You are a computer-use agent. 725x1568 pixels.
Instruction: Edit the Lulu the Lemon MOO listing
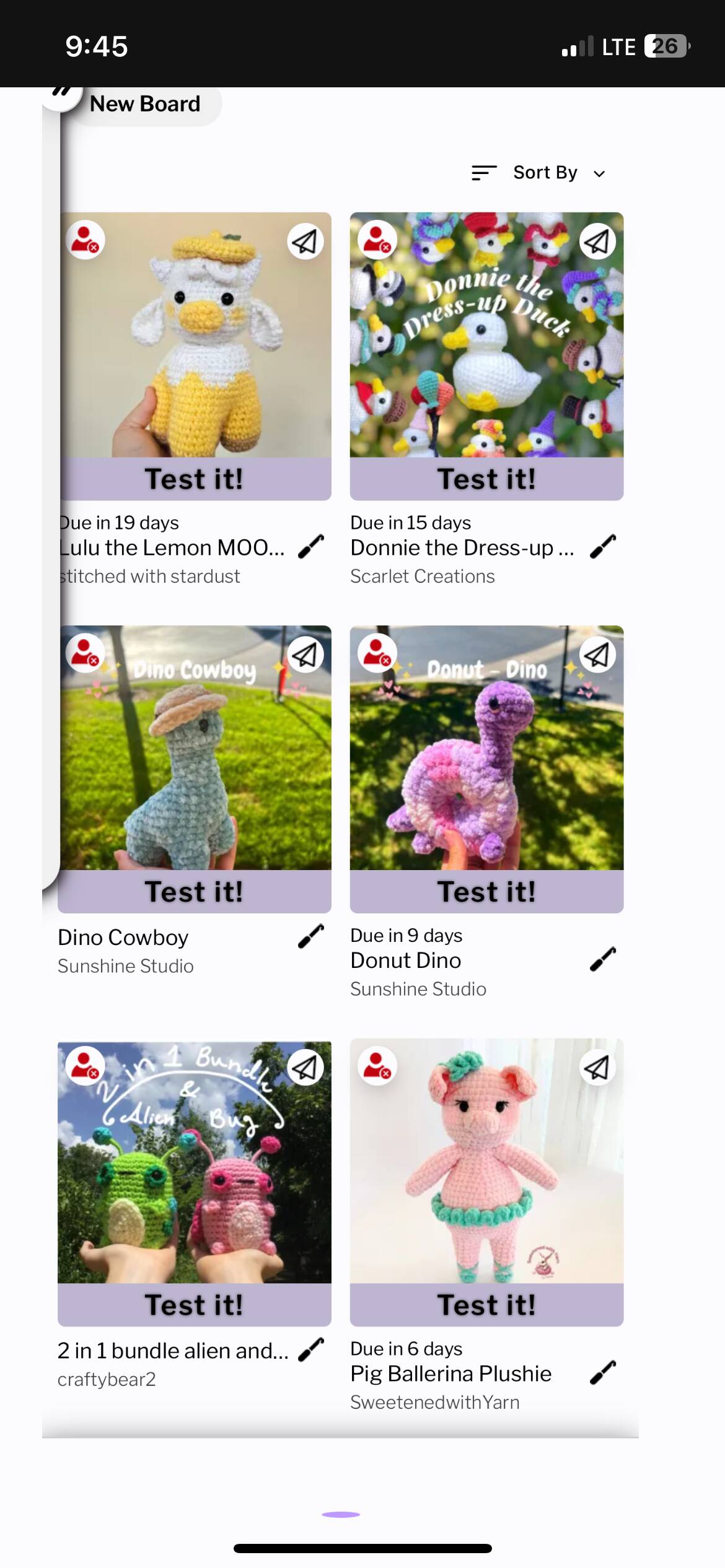pos(311,547)
